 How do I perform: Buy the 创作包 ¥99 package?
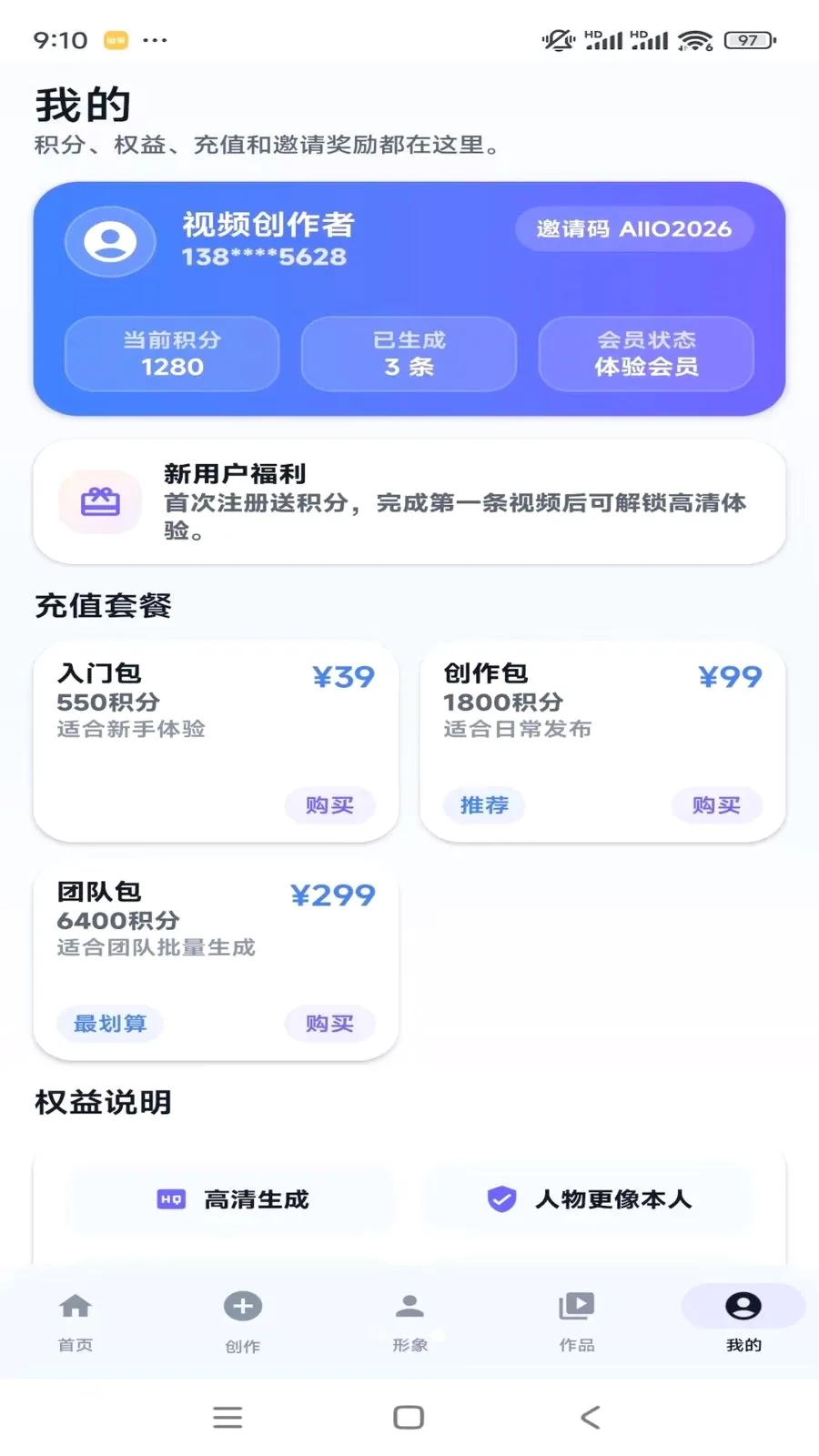716,805
